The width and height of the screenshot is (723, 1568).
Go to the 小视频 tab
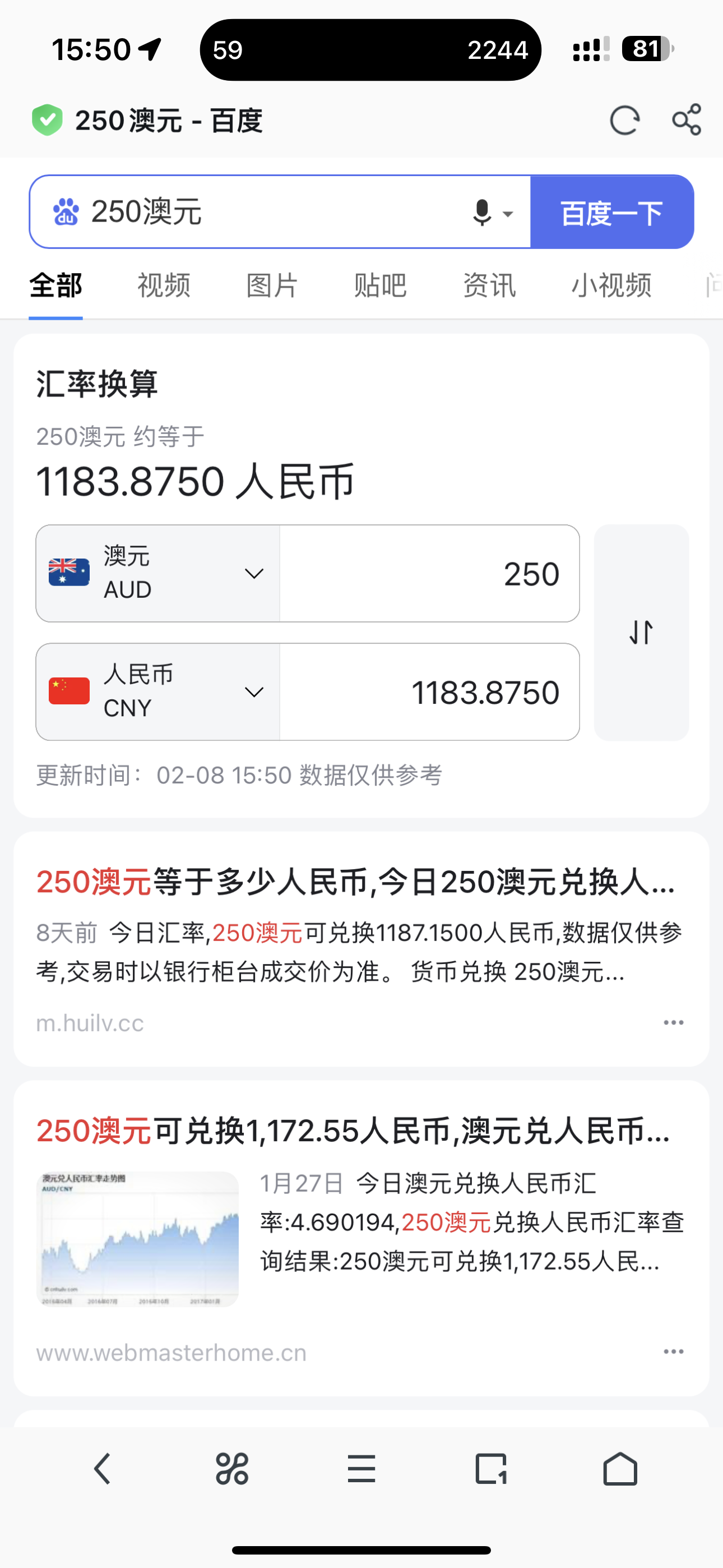(611, 285)
